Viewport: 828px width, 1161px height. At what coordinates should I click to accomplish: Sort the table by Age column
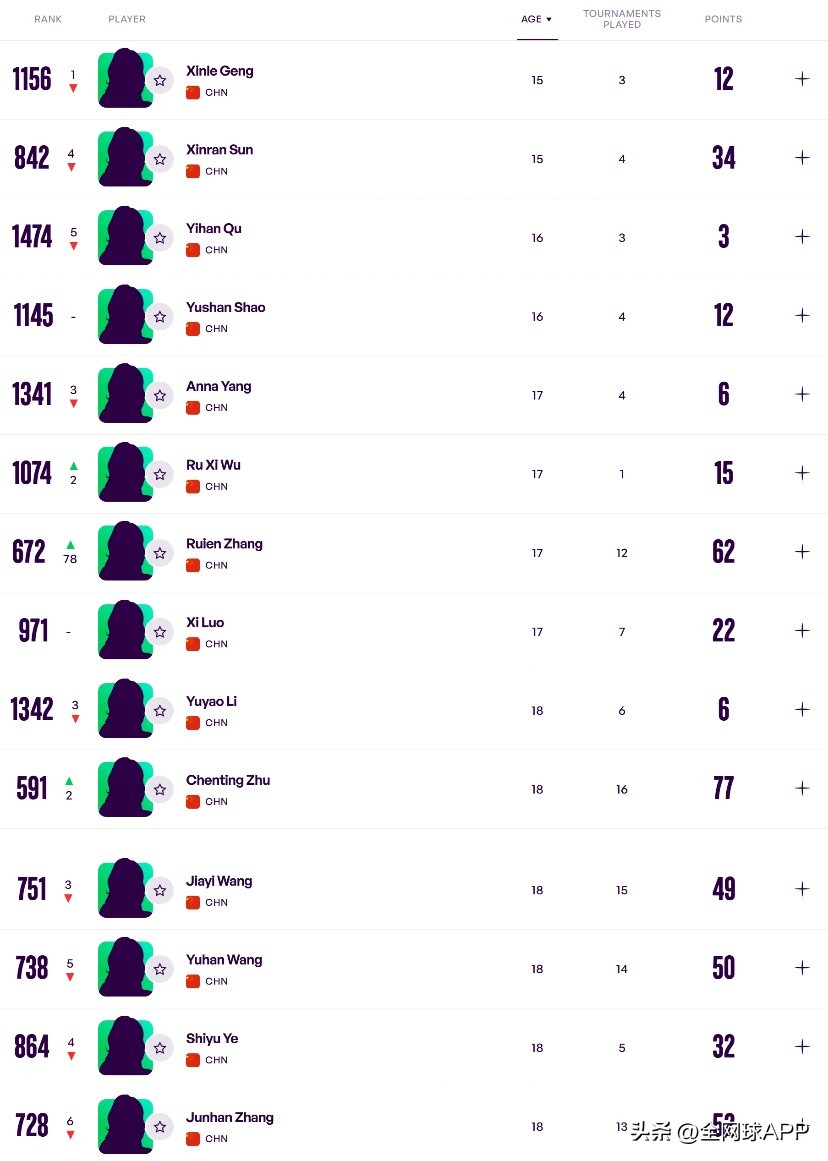536,19
